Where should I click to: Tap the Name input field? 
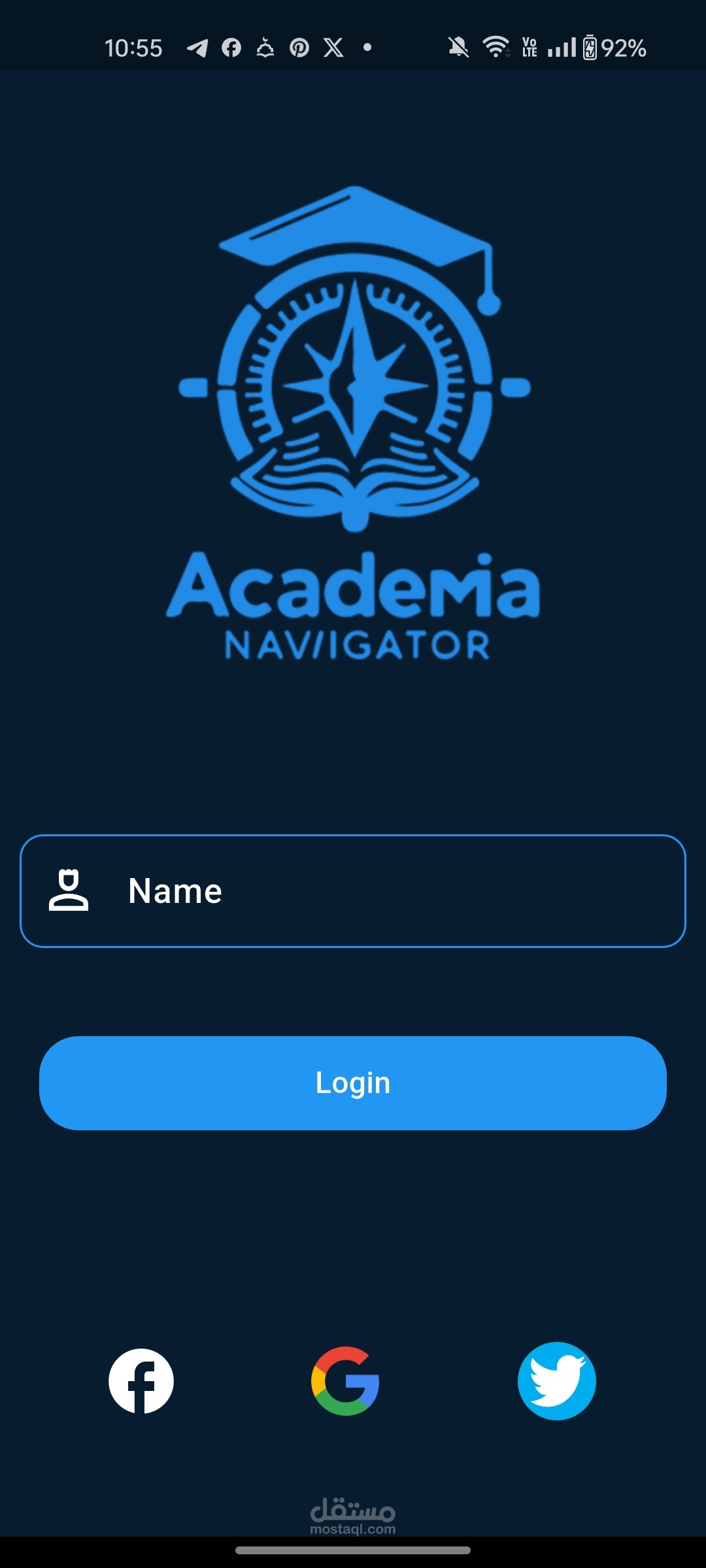point(353,890)
